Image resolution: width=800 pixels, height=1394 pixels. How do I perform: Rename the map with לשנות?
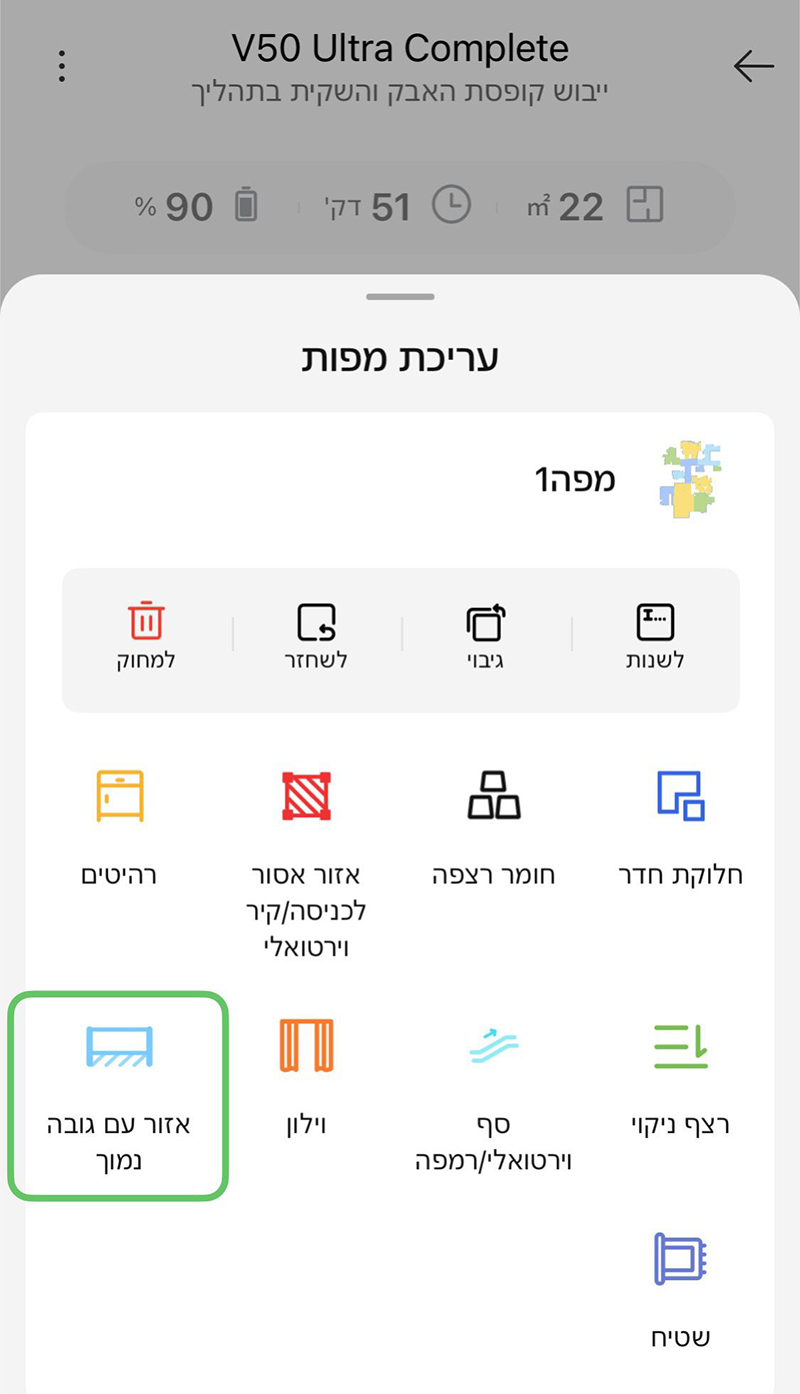click(655, 637)
